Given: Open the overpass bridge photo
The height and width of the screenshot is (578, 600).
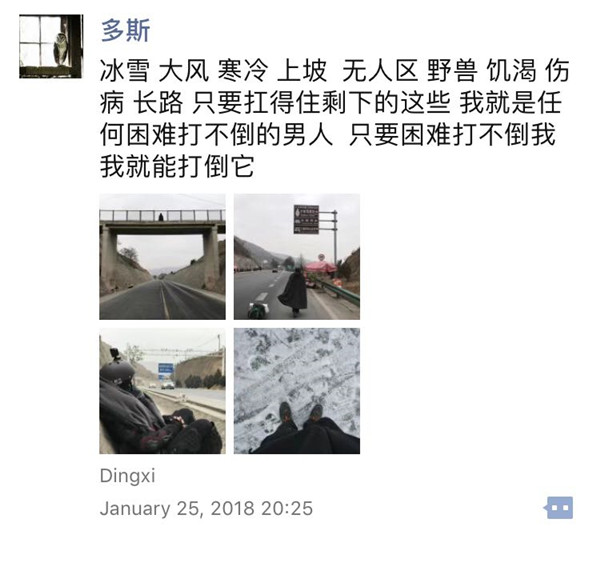Looking at the screenshot, I should click(162, 257).
